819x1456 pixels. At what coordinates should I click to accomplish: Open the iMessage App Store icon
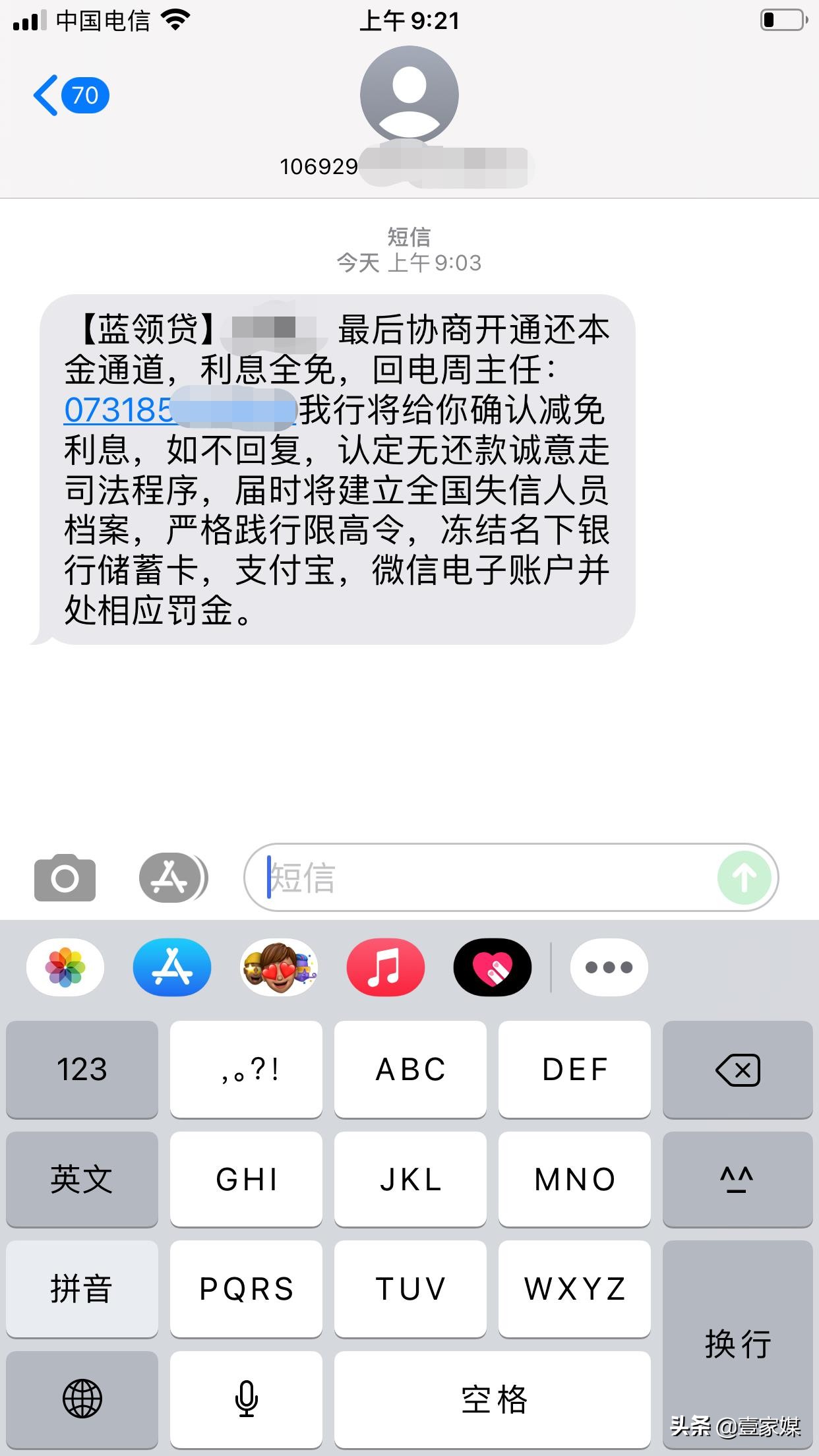(171, 877)
